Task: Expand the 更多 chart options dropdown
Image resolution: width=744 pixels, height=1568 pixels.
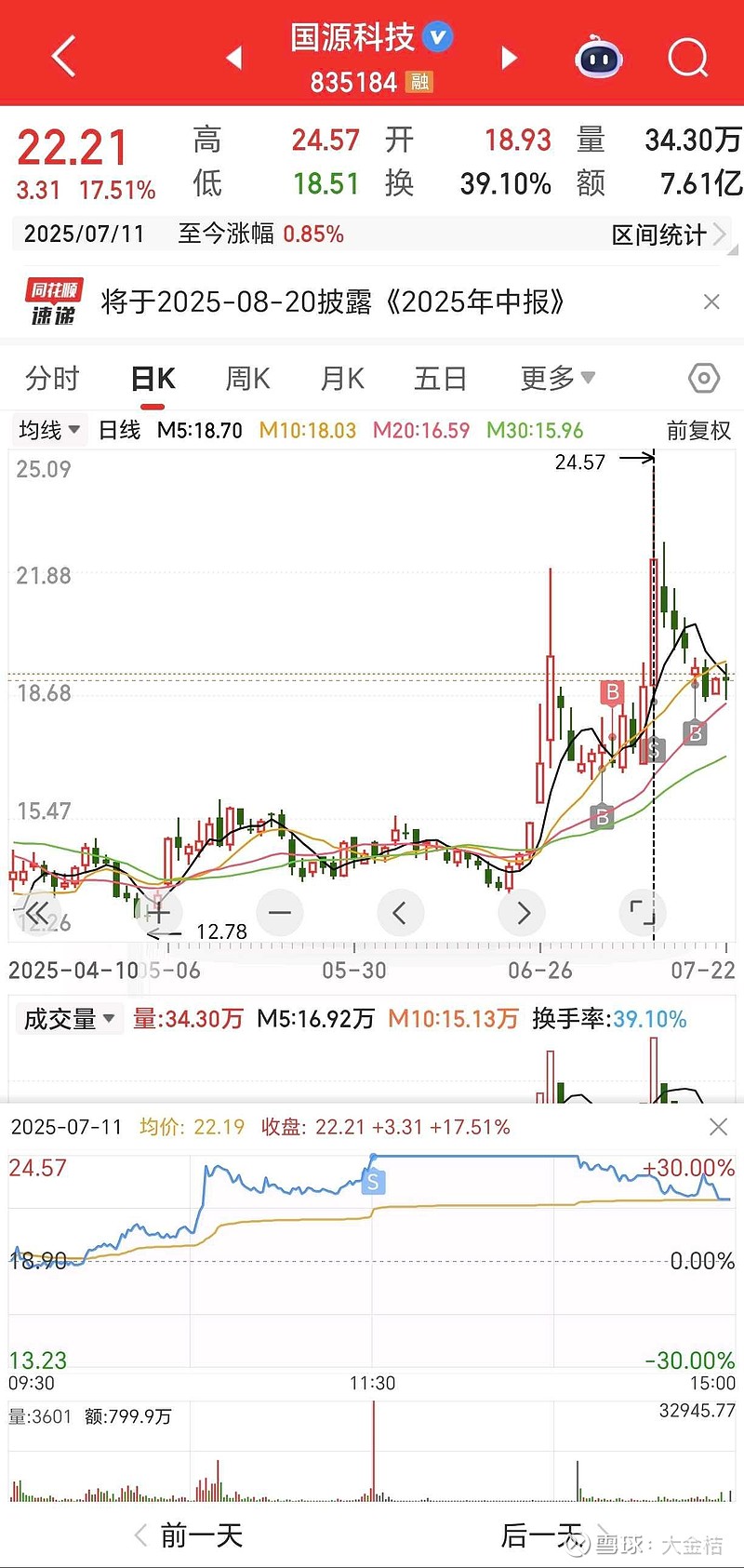Action: tap(557, 378)
